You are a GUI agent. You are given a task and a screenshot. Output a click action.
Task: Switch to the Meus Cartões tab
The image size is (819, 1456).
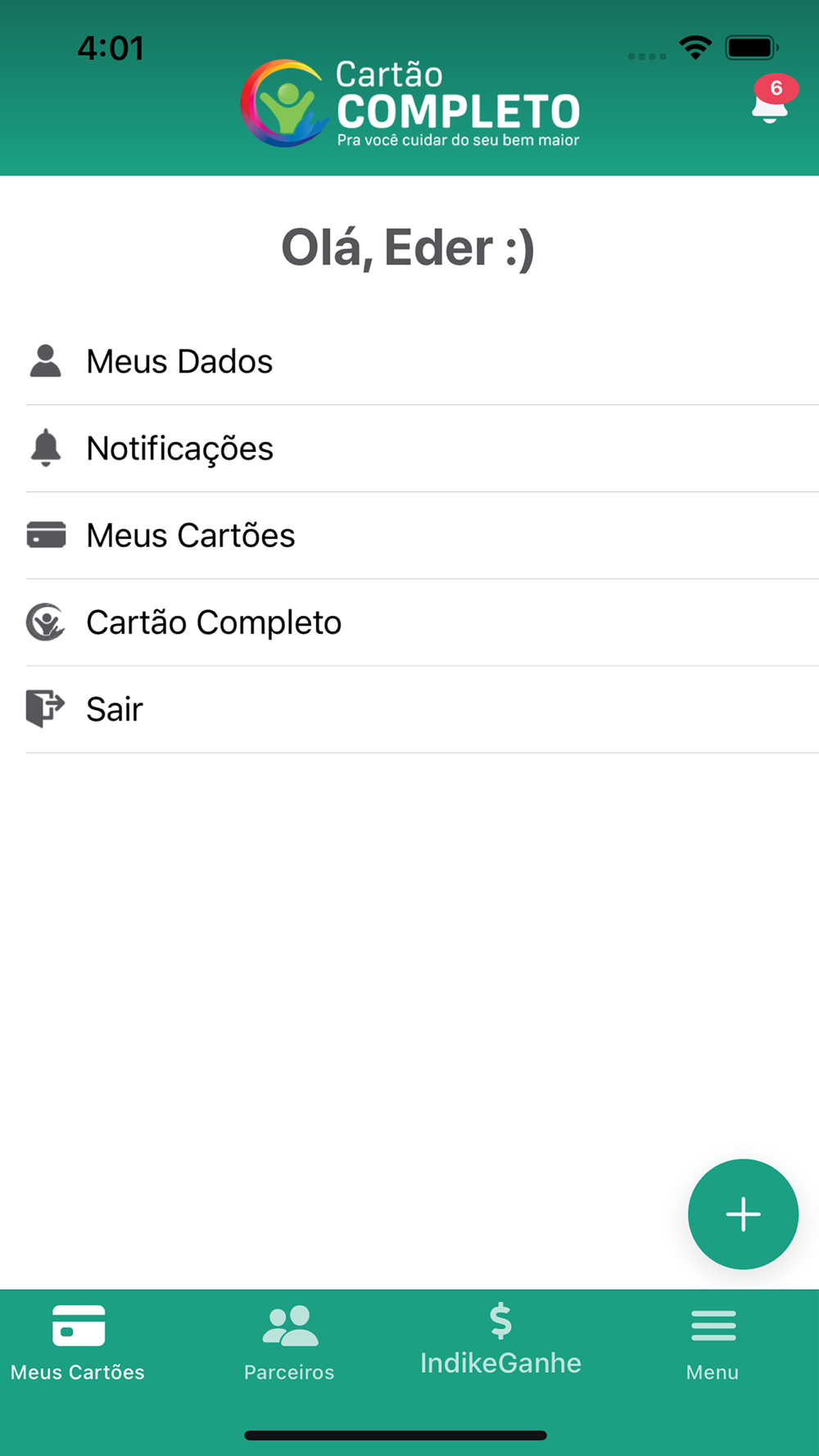click(x=78, y=1343)
